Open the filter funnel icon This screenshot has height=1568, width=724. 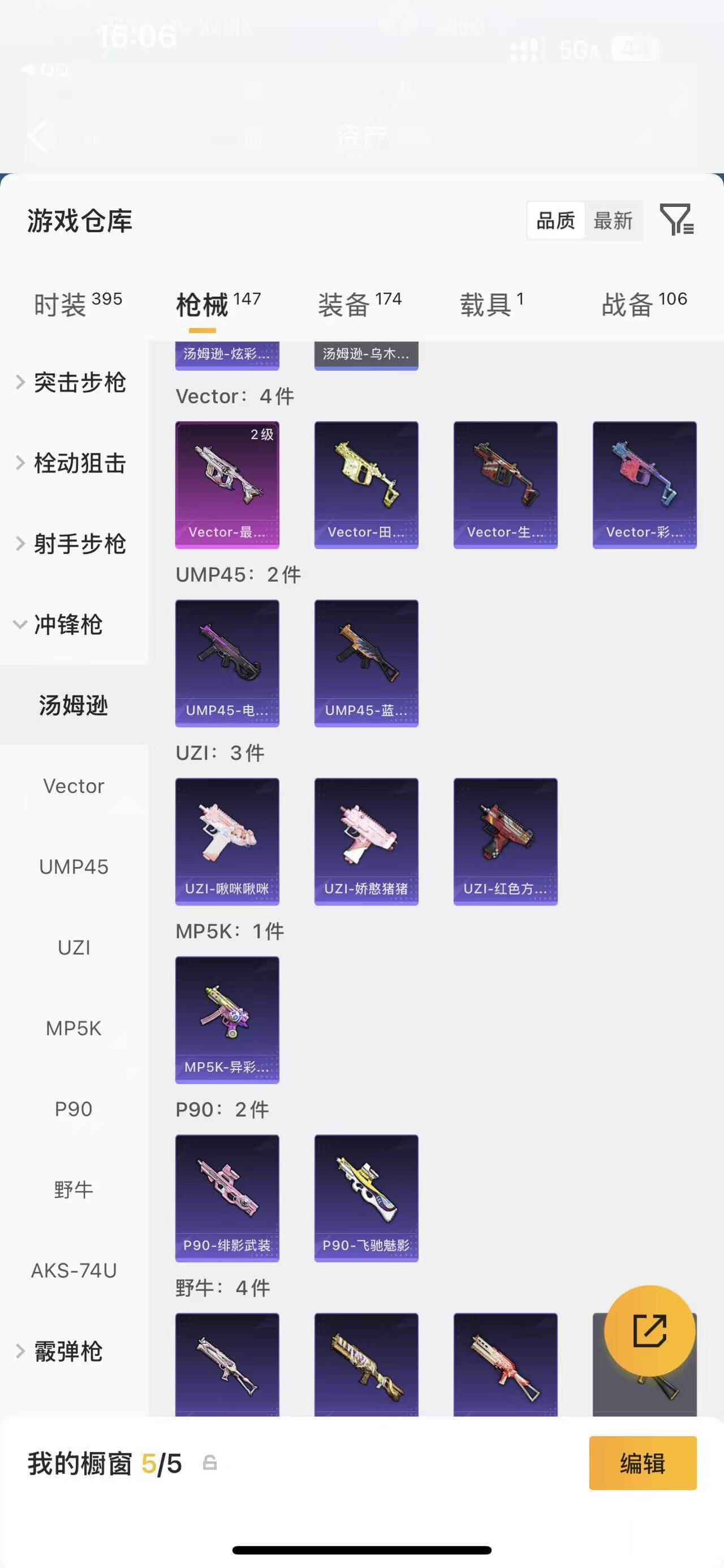(x=676, y=220)
